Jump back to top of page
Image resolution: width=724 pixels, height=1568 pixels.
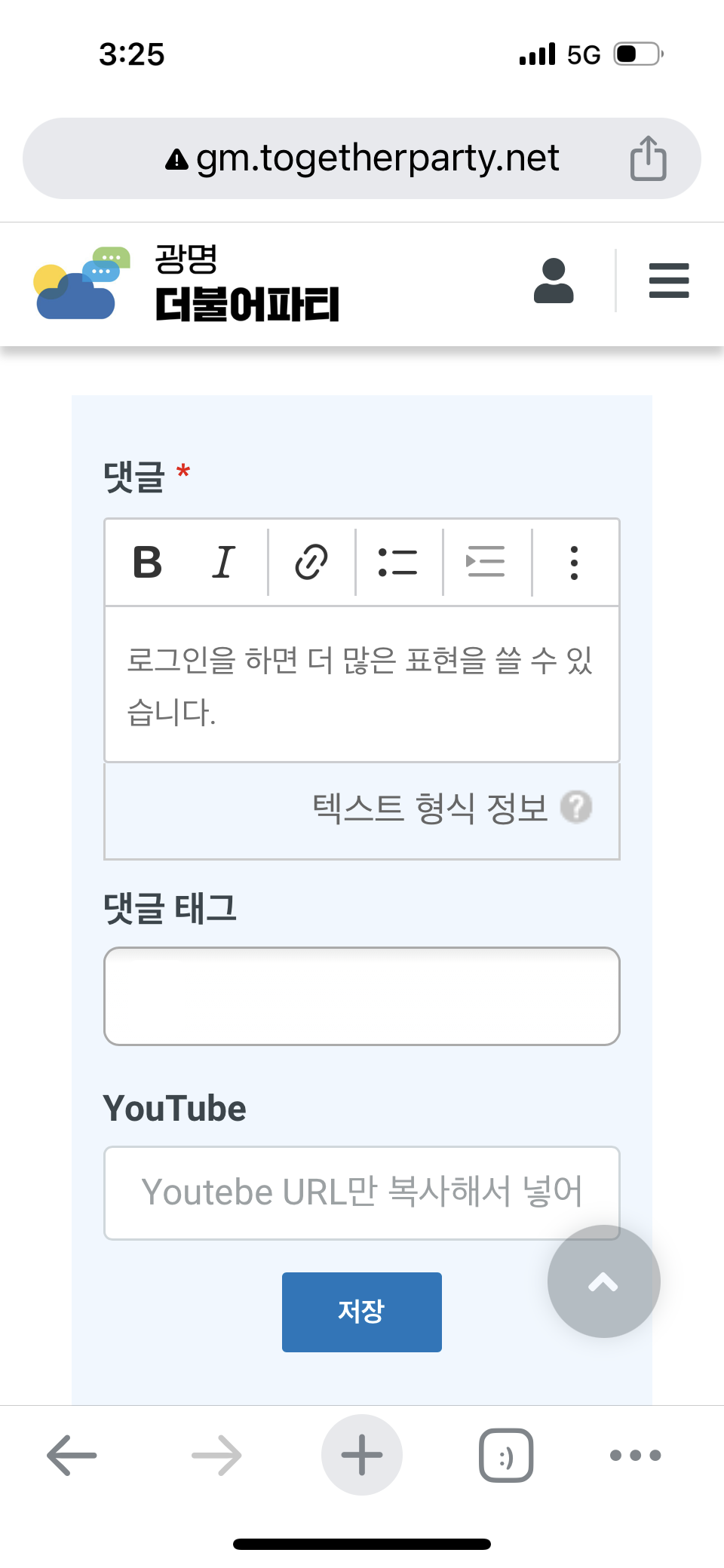click(x=604, y=1281)
